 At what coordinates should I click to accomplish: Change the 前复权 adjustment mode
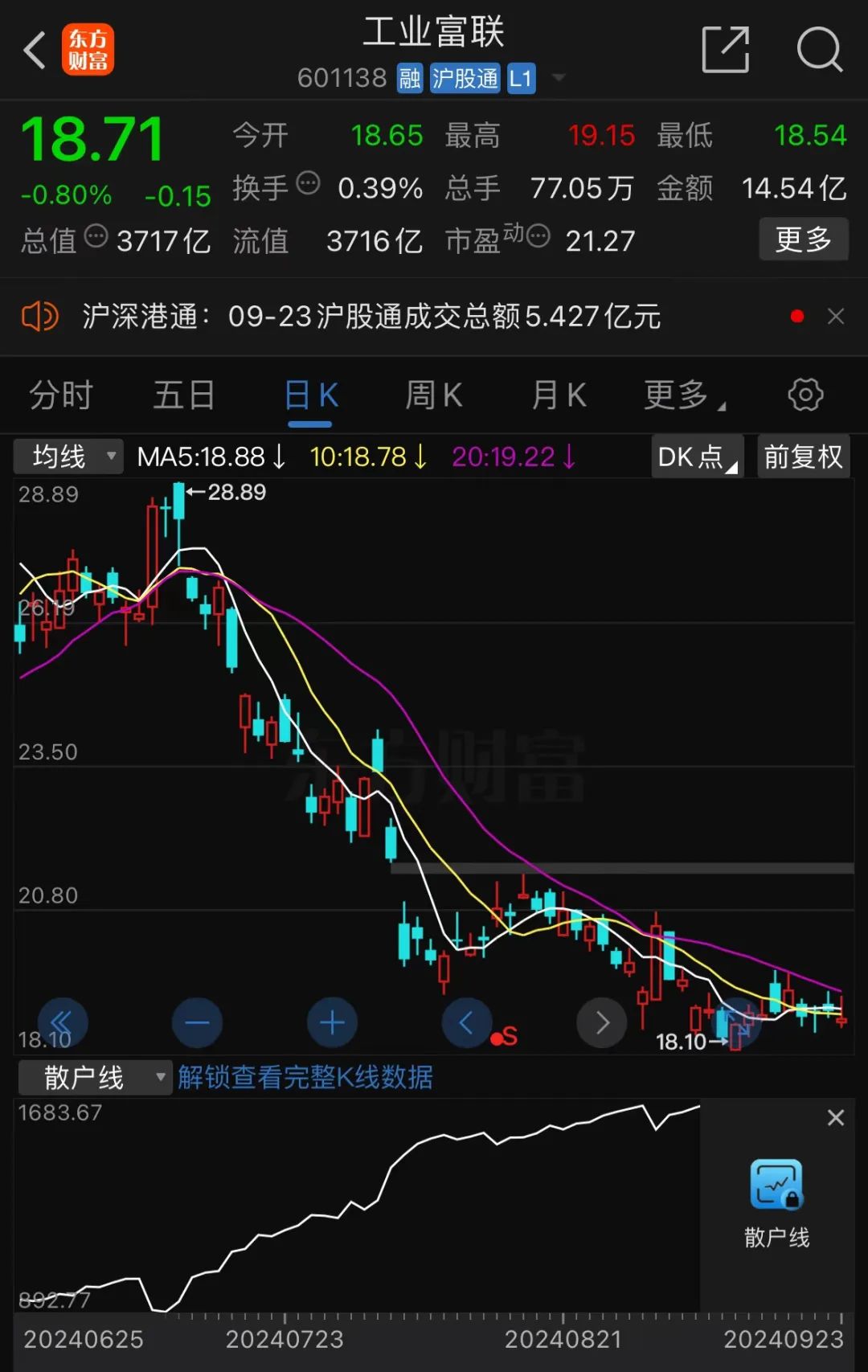803,457
